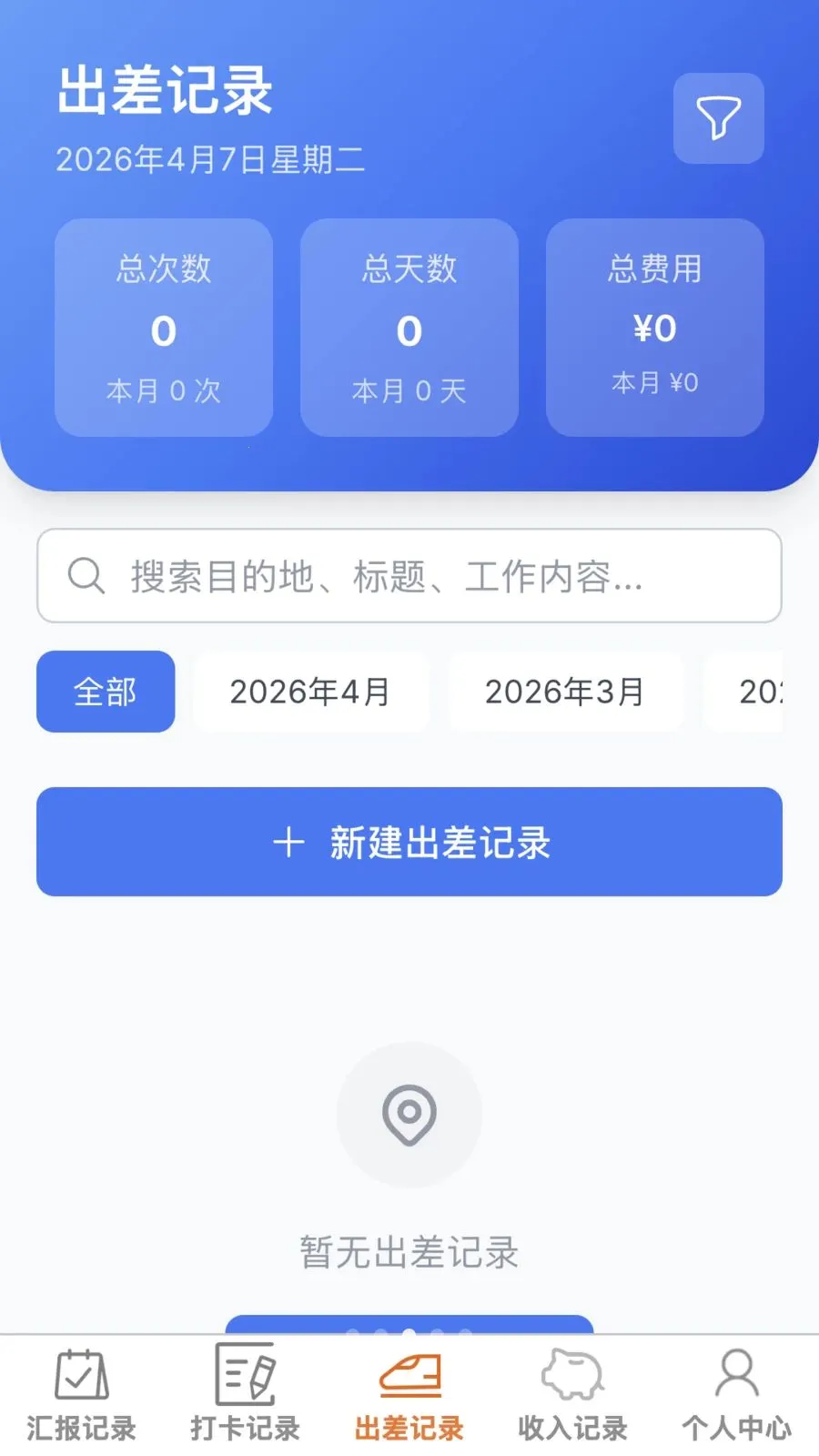Toggle the 全部 filter chip
The width and height of the screenshot is (819, 1456).
click(105, 692)
